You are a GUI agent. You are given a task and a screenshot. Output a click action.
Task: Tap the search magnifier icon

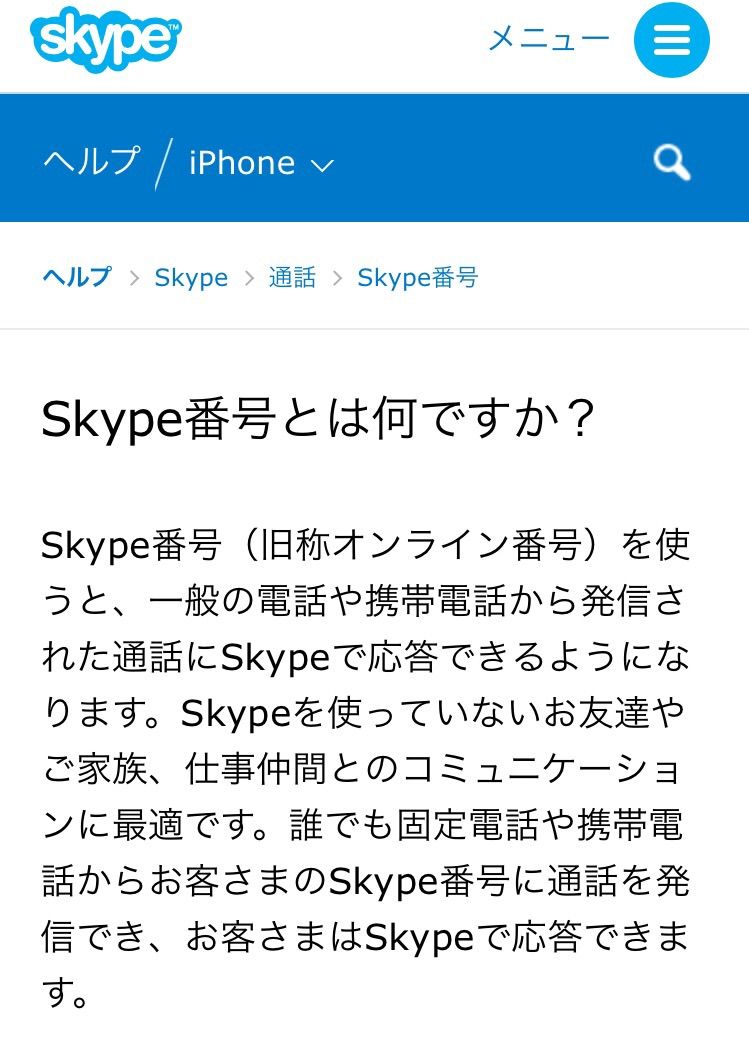tap(671, 161)
